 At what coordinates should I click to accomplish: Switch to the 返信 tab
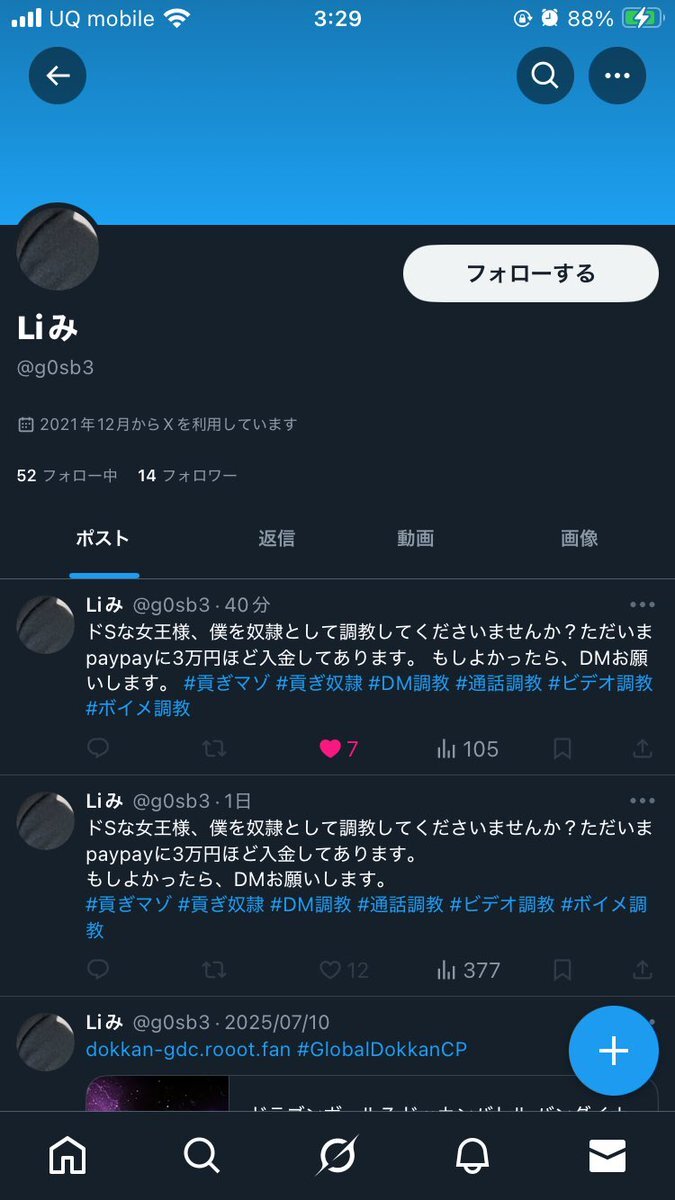tap(276, 538)
